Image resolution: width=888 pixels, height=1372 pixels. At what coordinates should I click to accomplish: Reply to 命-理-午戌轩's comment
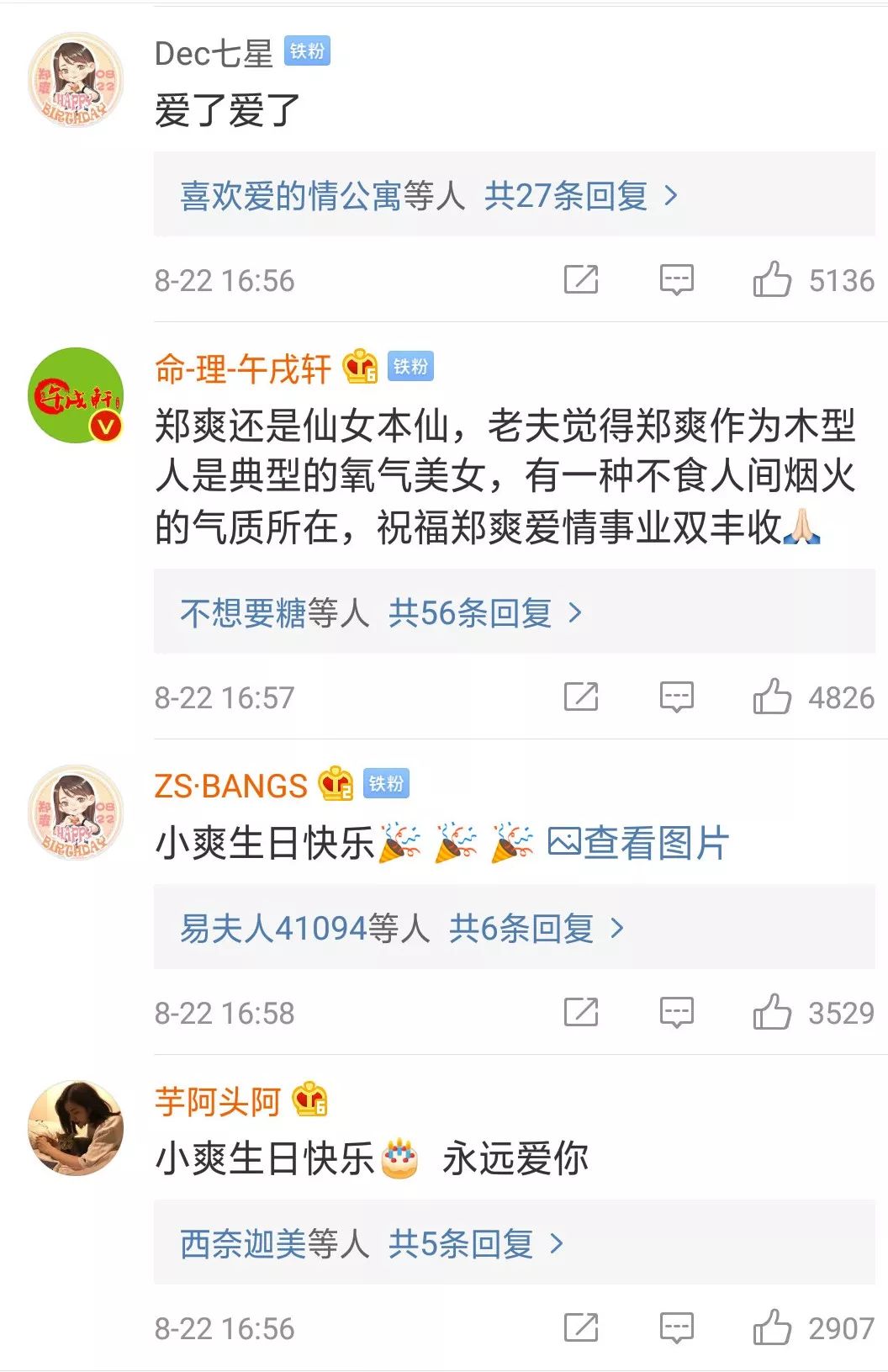pos(676,697)
